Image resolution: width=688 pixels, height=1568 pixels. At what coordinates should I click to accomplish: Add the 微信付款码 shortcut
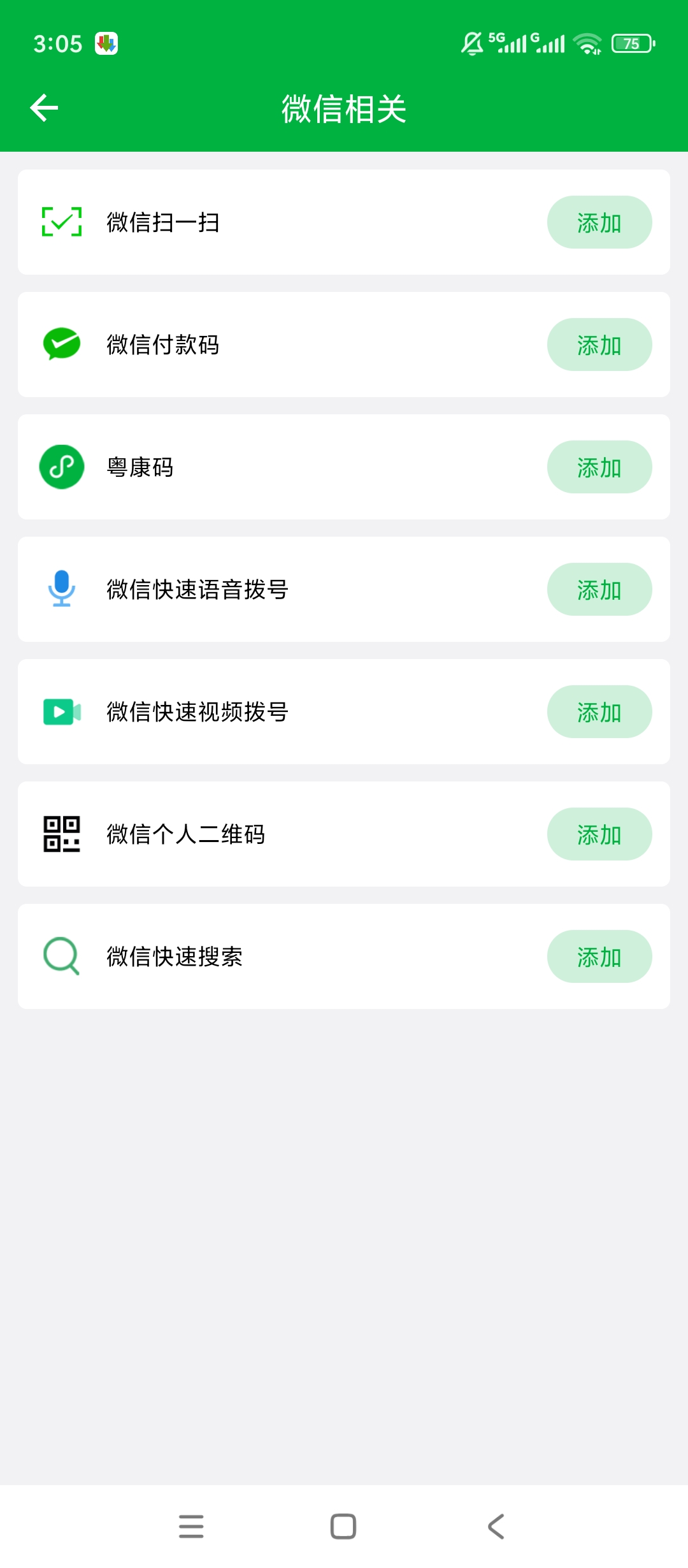(599, 345)
